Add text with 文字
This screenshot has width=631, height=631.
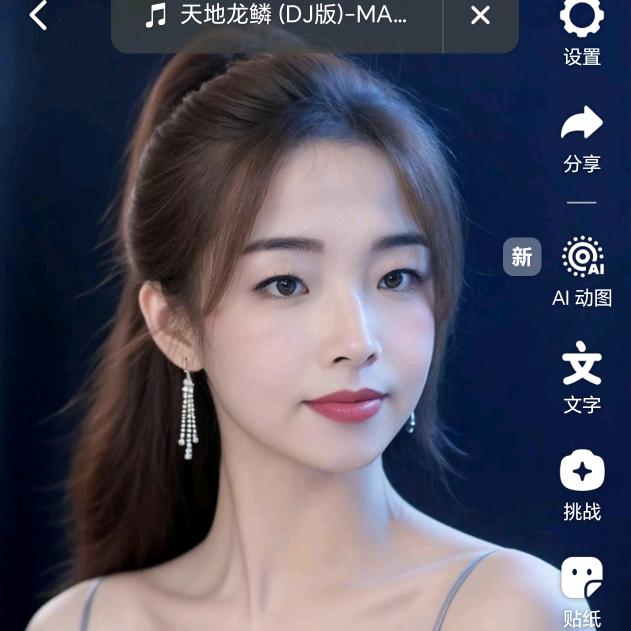coord(582,377)
